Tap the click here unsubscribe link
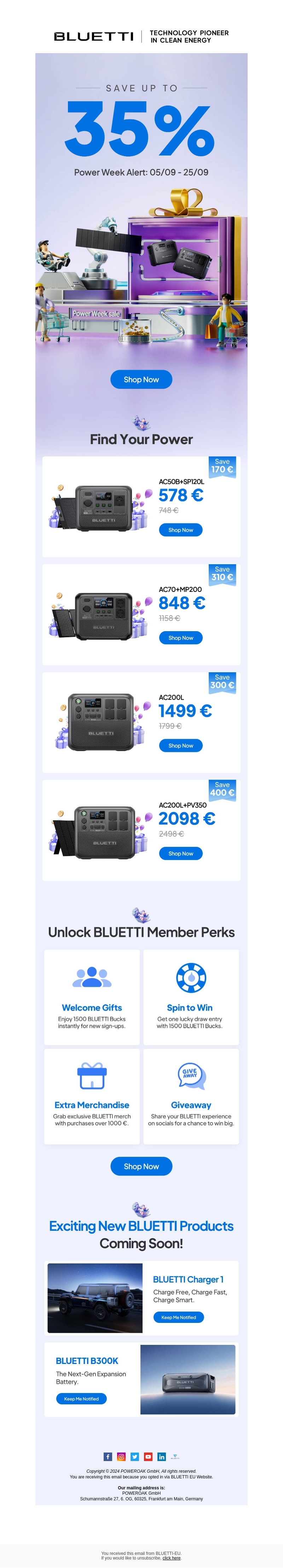283x1568 pixels. click(171, 1558)
